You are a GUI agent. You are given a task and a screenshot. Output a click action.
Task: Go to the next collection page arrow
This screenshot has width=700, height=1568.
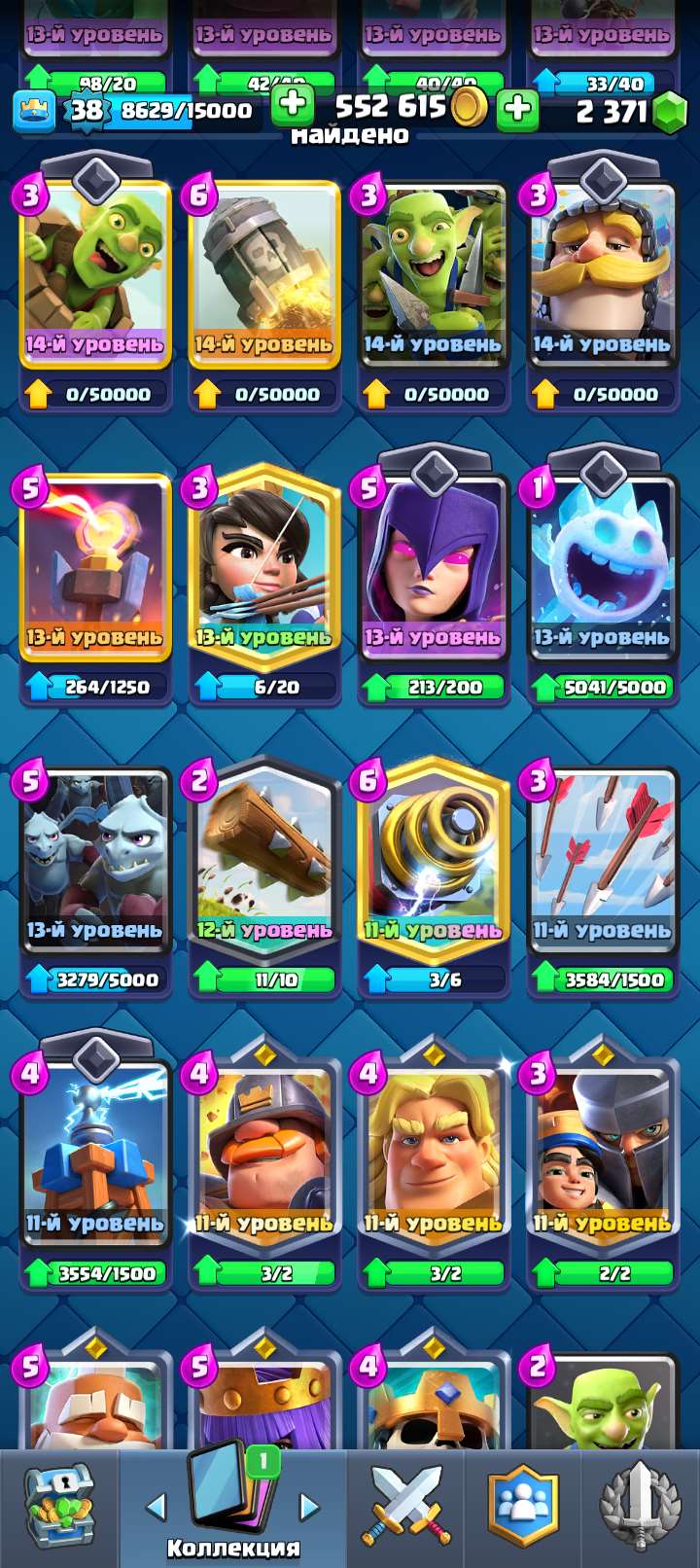point(309,1507)
